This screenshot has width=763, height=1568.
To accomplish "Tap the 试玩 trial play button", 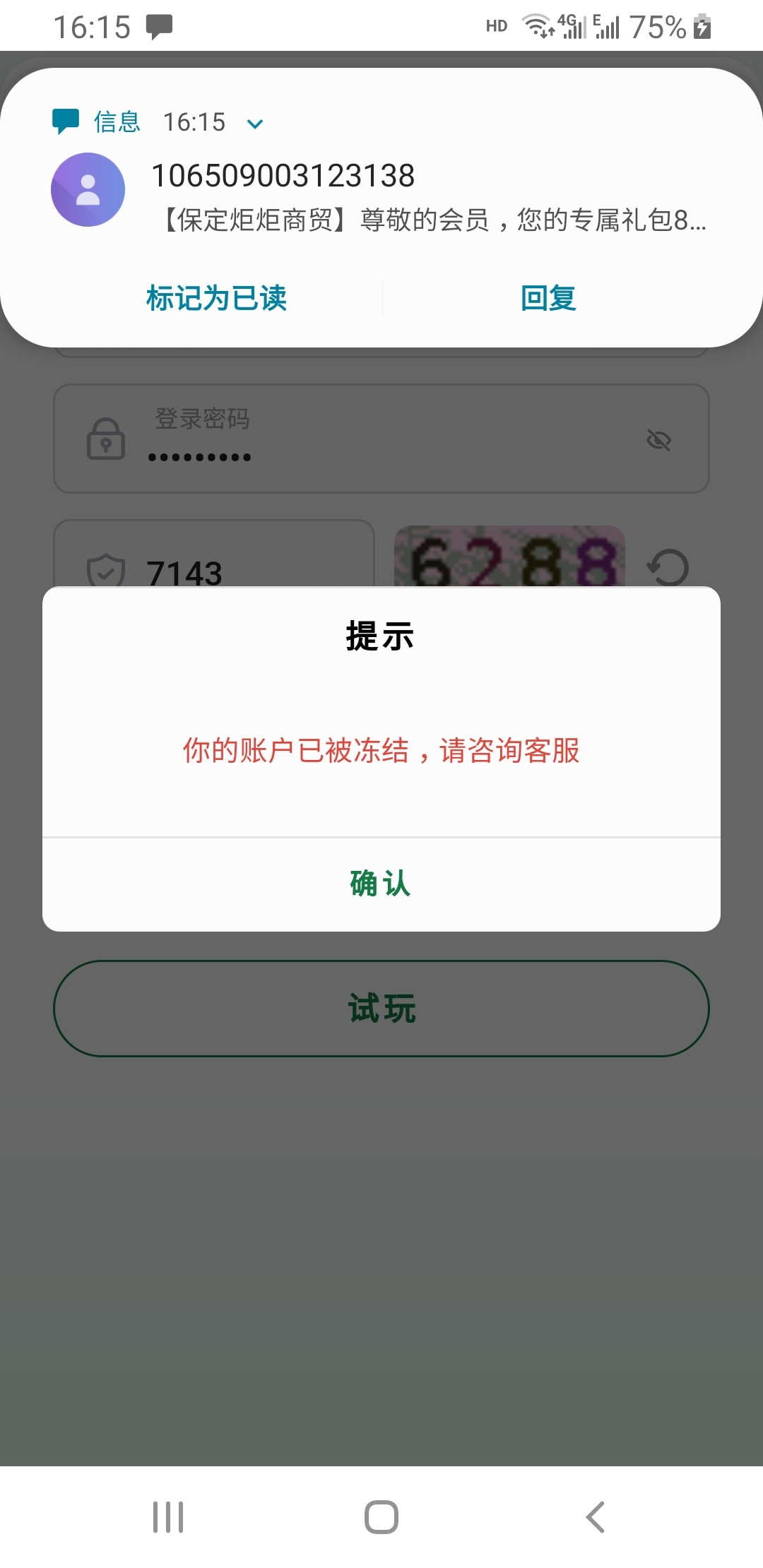I will (x=380, y=1009).
